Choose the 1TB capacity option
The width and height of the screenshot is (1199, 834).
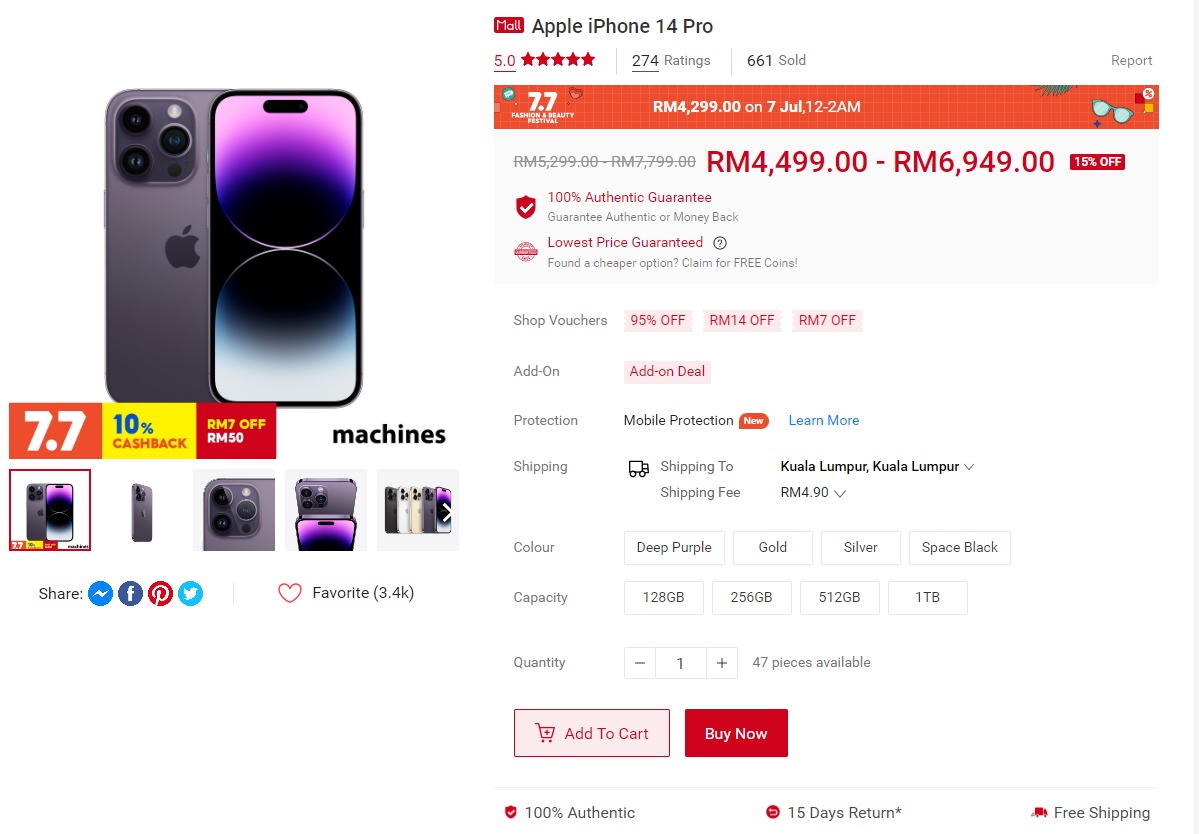[927, 597]
